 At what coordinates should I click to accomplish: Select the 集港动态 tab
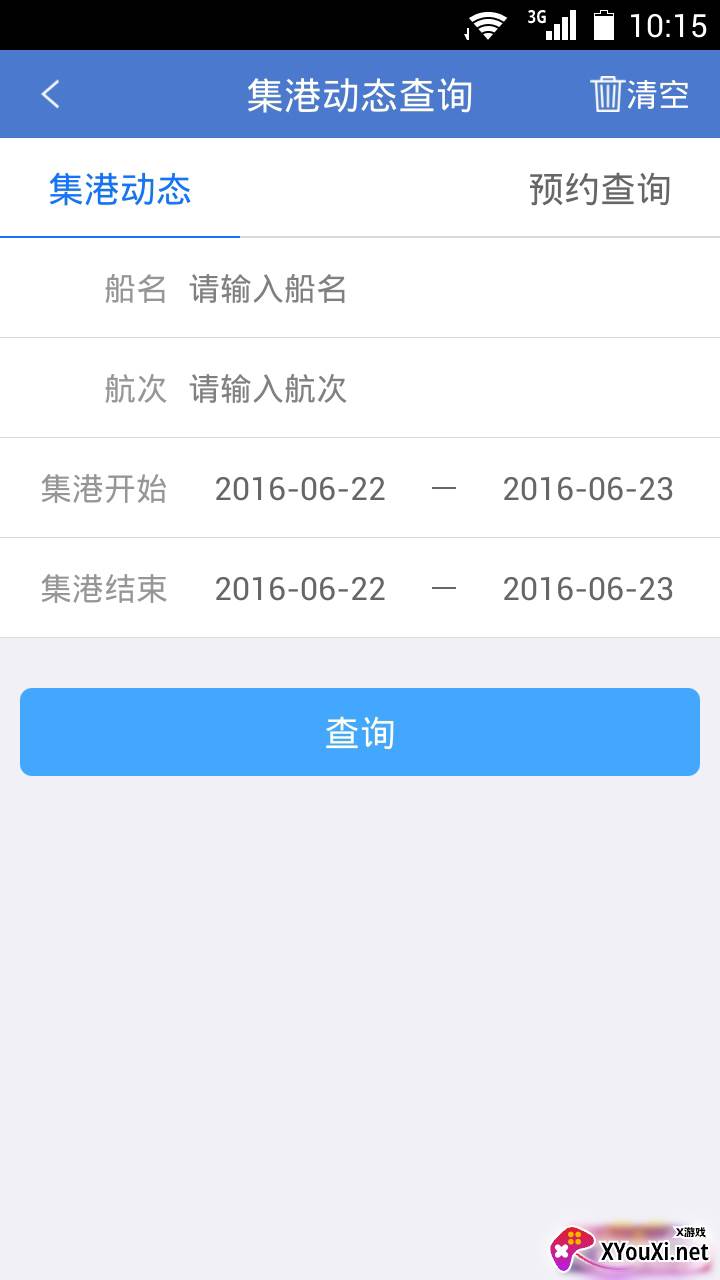point(120,189)
